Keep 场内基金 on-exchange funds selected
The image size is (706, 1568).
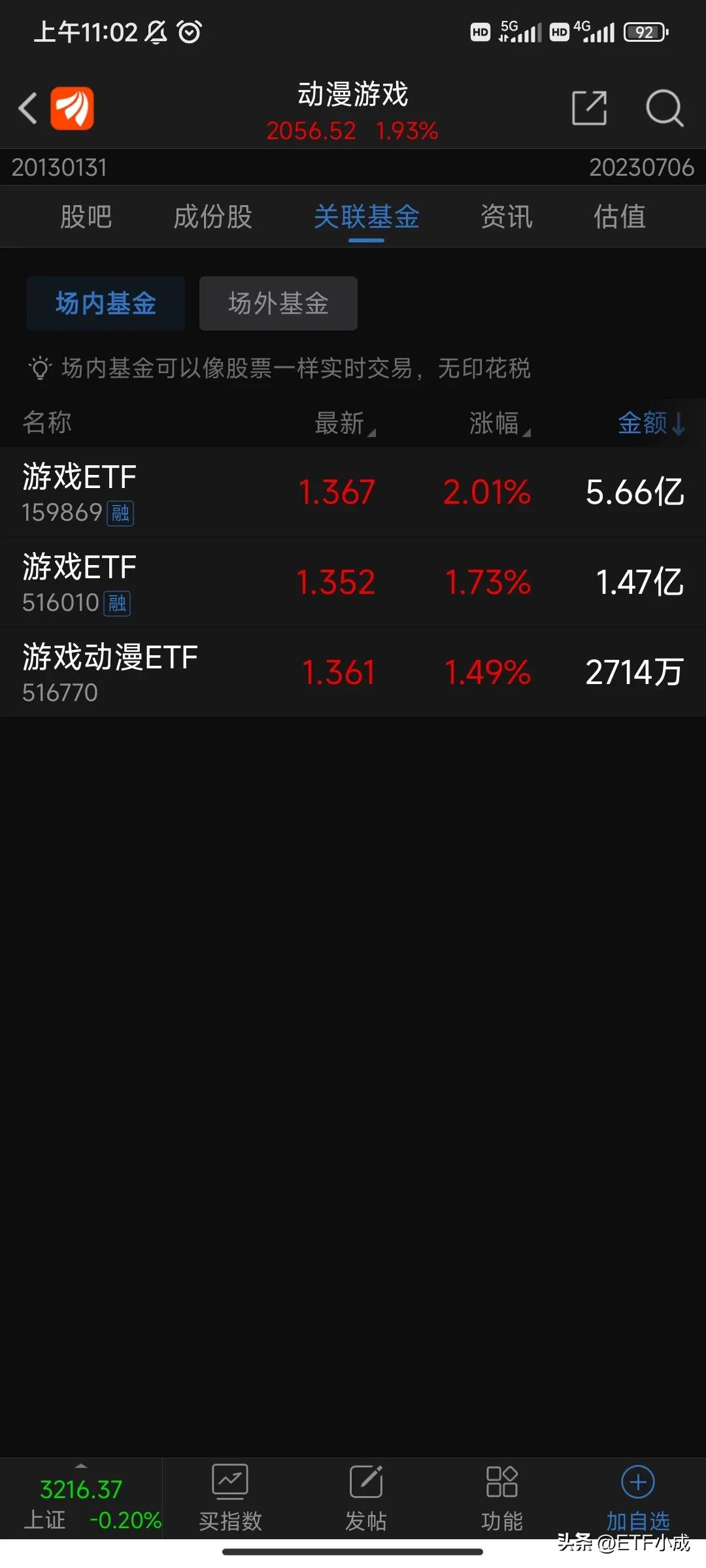click(x=105, y=302)
